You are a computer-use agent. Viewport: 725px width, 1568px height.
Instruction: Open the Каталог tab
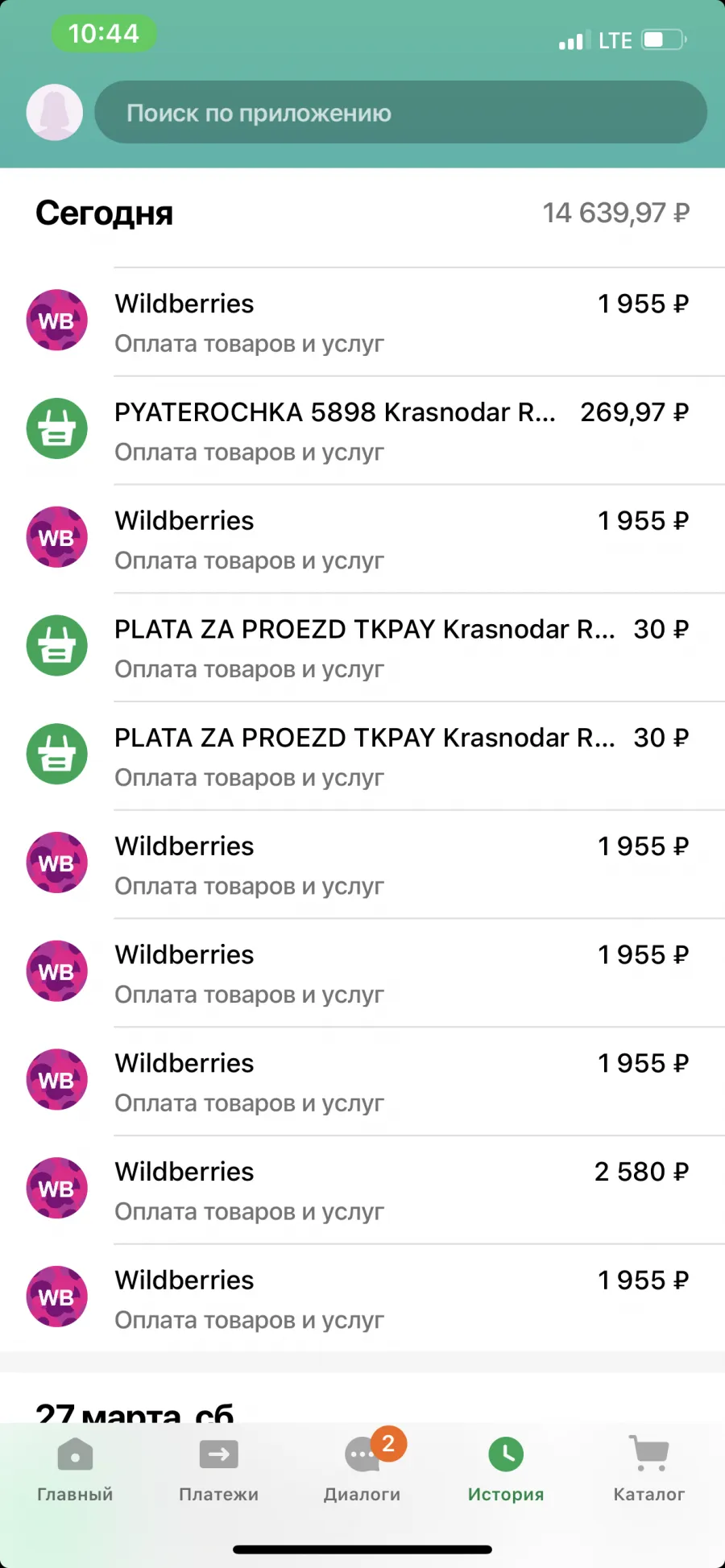tap(649, 1470)
